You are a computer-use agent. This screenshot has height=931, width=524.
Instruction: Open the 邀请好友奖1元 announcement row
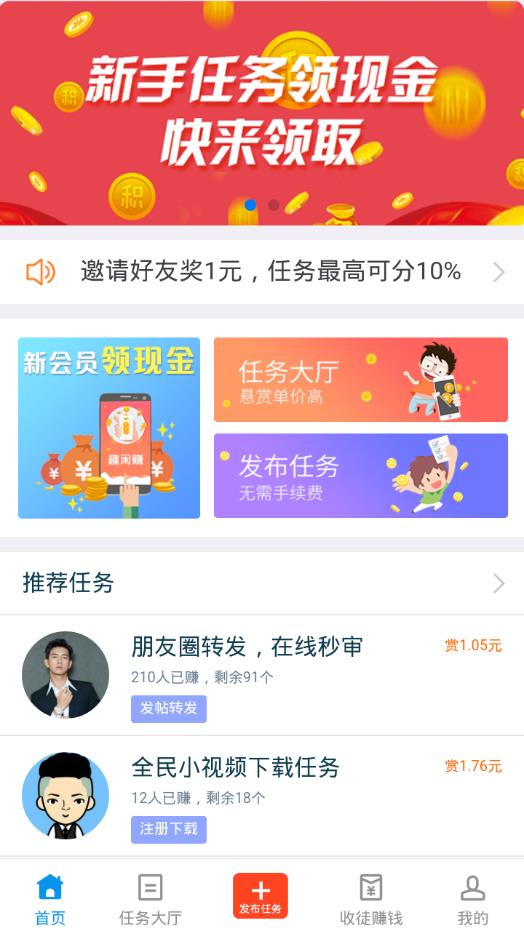[x=262, y=273]
